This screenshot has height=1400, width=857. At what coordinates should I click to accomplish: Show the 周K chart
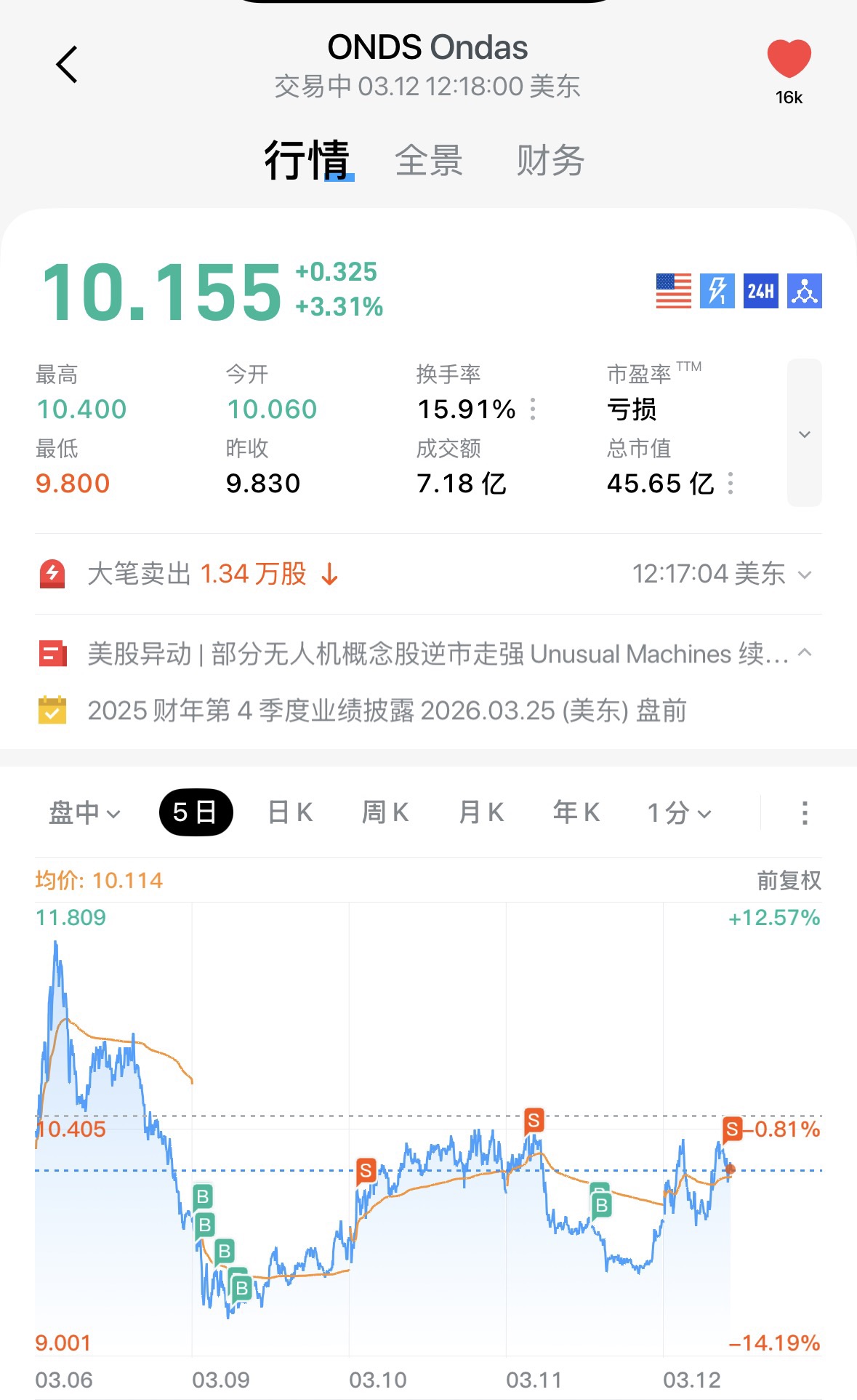(385, 812)
